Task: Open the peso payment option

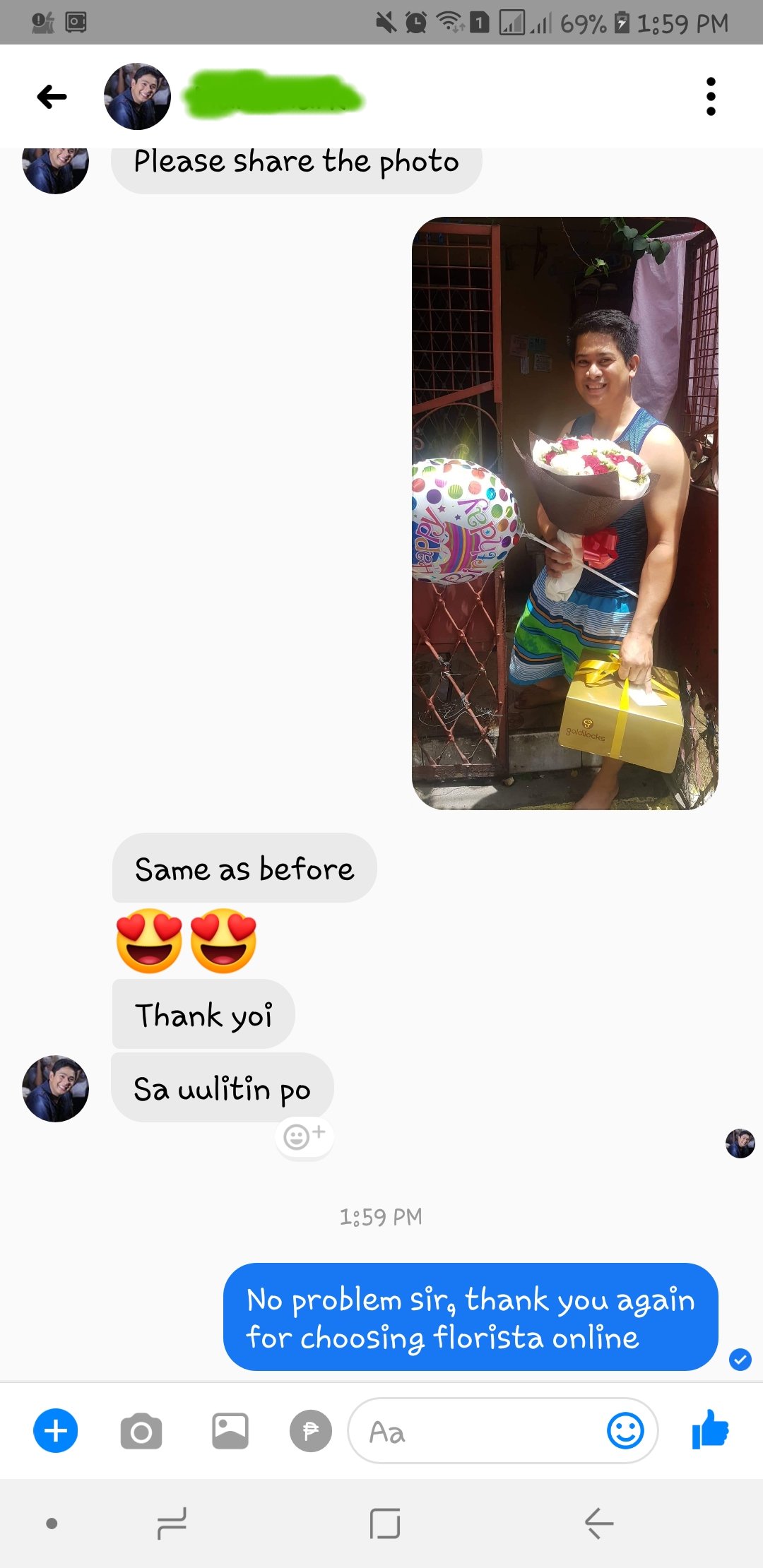Action: (311, 1431)
